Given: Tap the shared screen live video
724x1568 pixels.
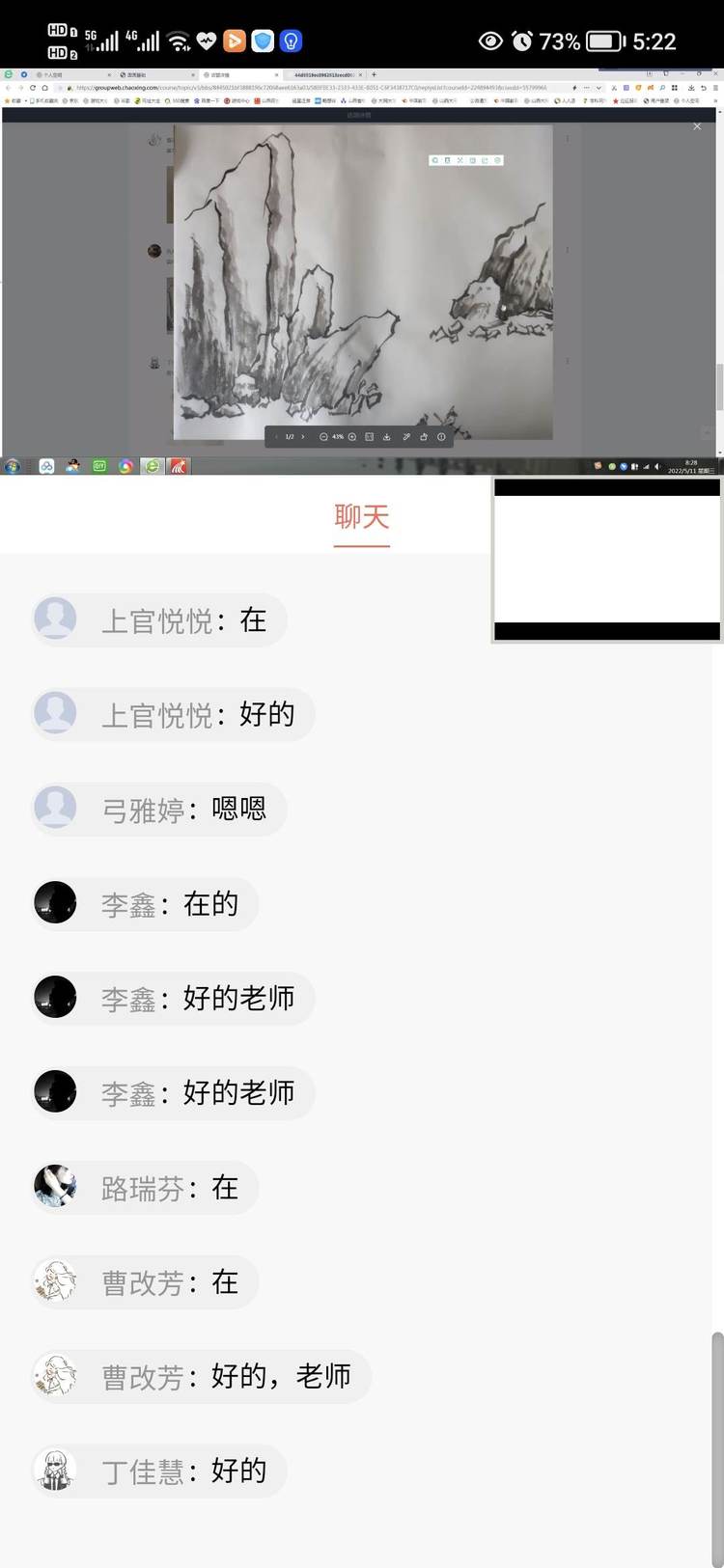Looking at the screenshot, I should click(x=362, y=272).
